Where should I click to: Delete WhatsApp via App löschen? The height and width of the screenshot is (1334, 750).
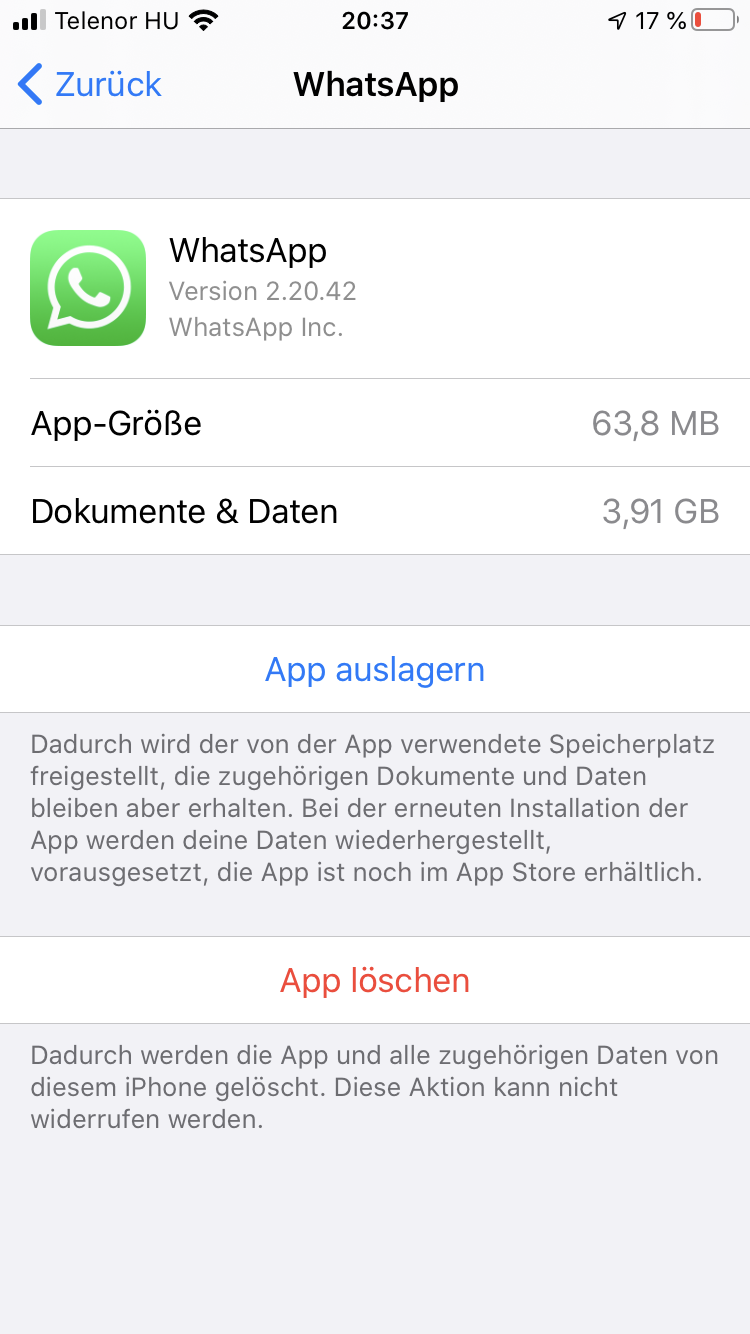[x=375, y=980]
